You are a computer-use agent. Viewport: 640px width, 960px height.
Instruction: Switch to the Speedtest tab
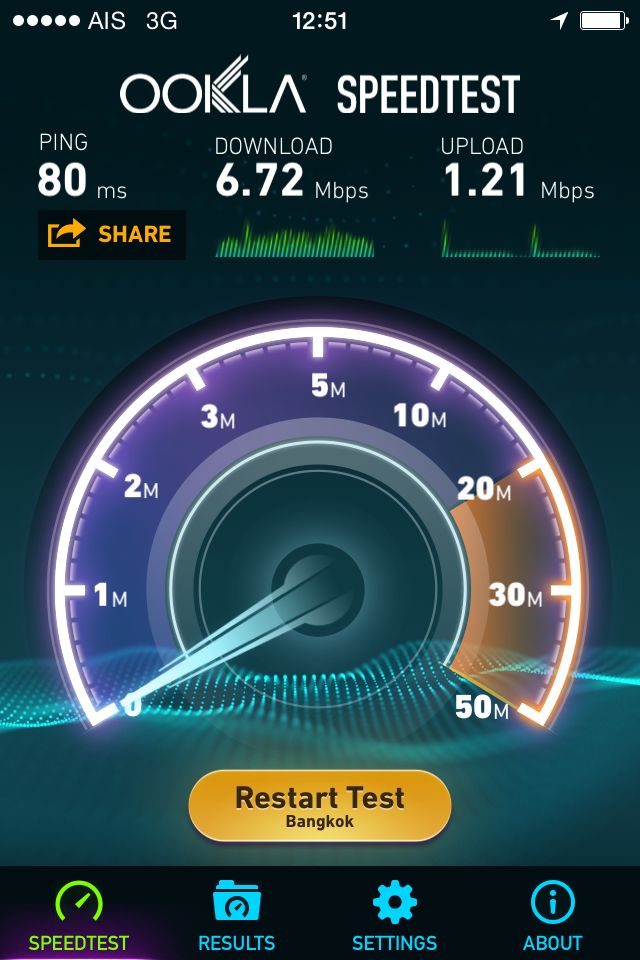[x=79, y=915]
